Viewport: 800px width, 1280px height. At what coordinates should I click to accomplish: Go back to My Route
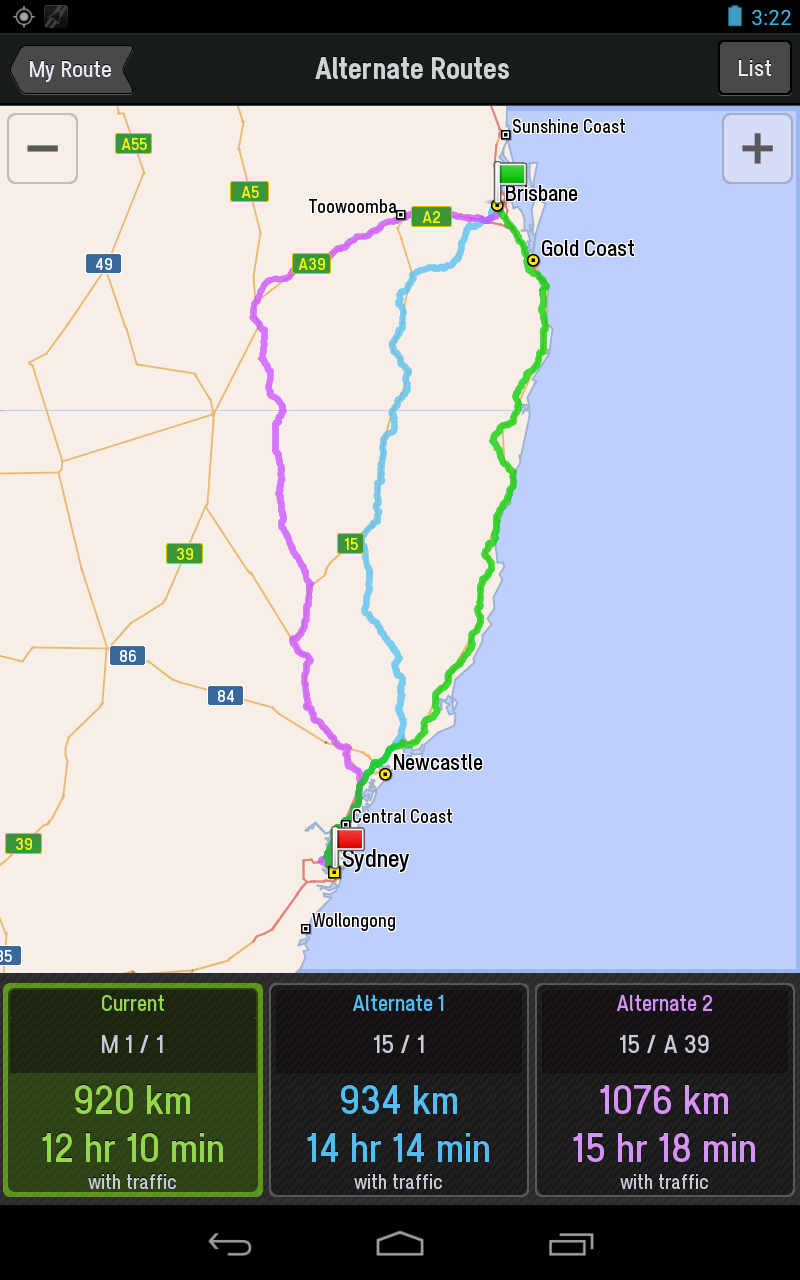coord(70,70)
